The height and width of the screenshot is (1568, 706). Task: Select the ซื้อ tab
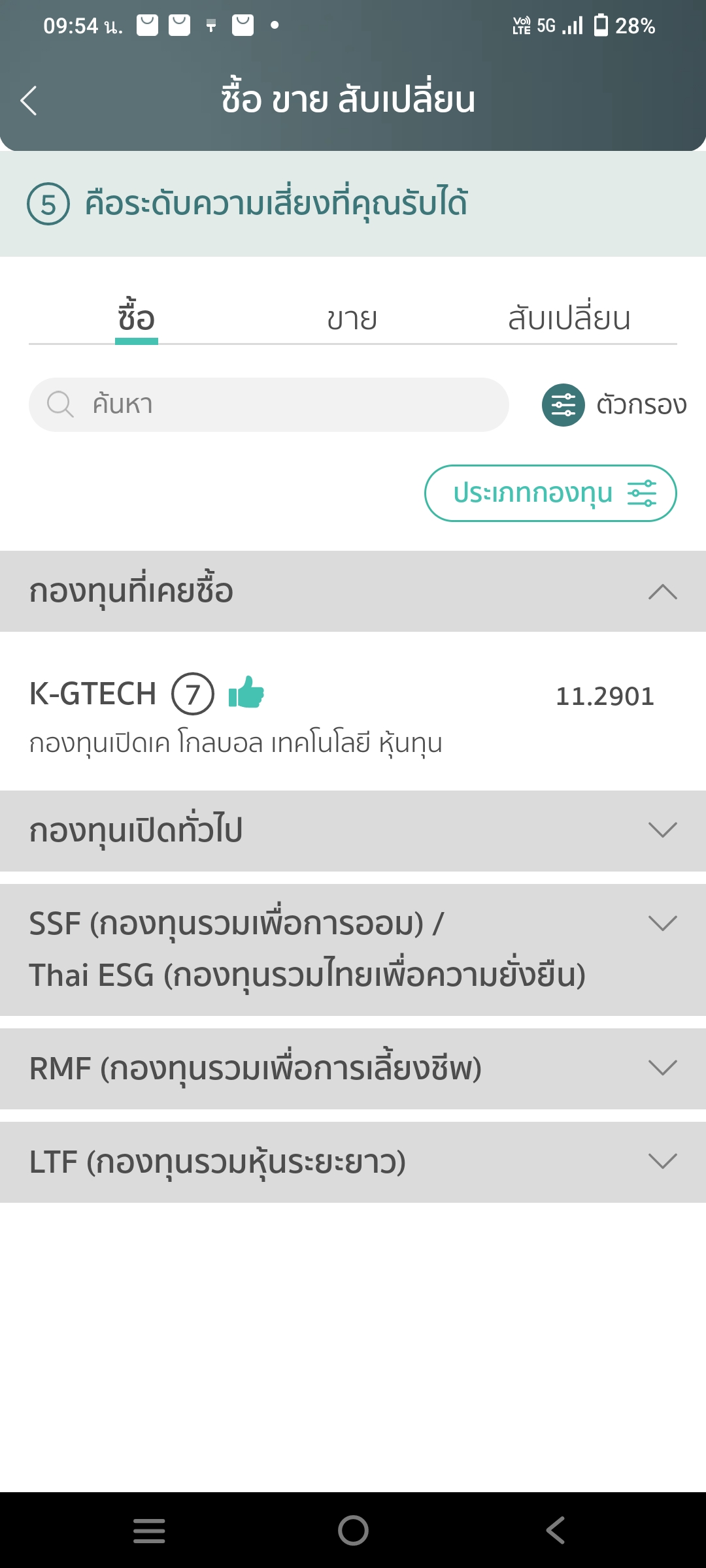click(x=137, y=319)
